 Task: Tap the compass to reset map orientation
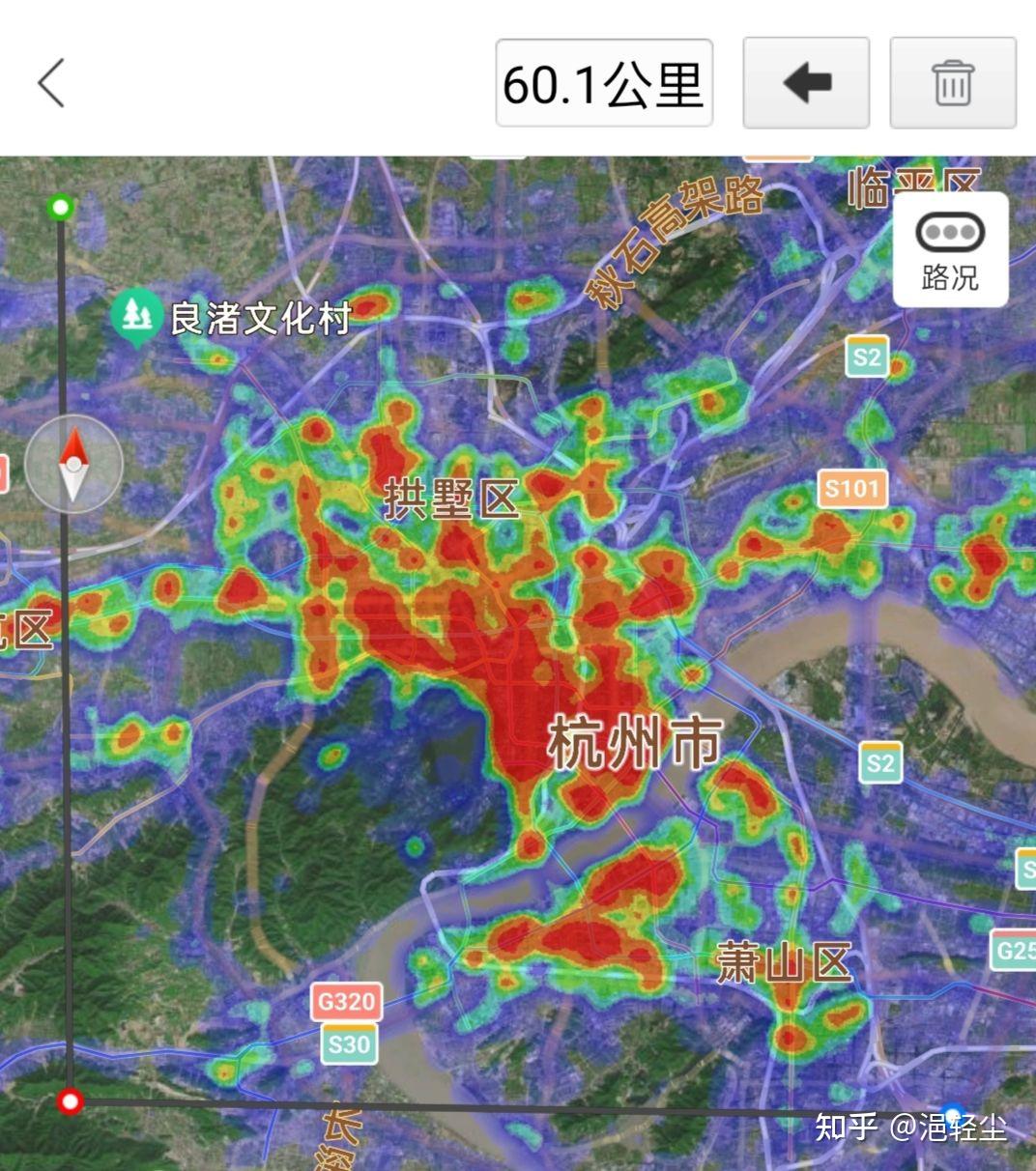[x=73, y=464]
